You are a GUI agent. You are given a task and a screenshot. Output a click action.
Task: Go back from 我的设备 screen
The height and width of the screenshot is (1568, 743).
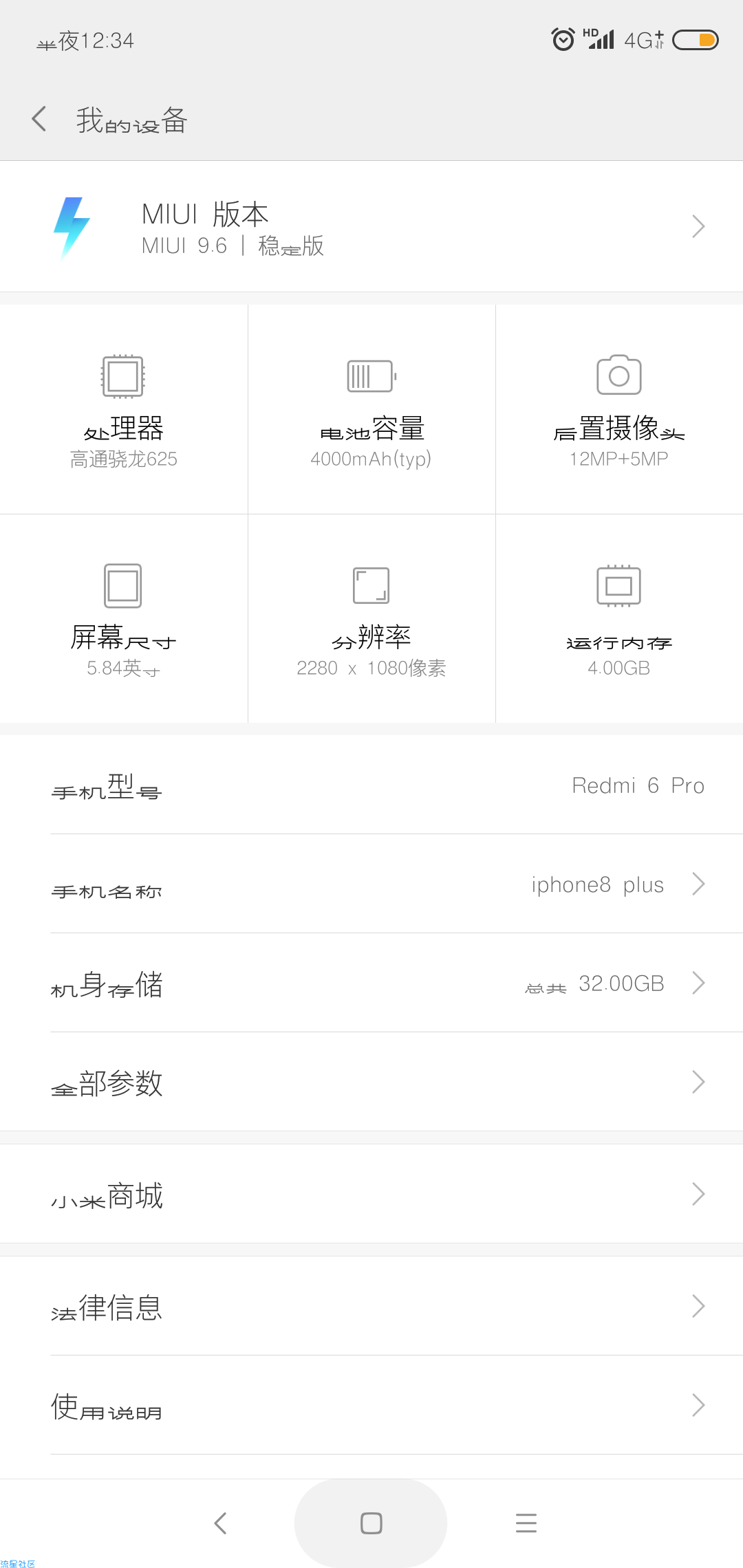coord(39,119)
